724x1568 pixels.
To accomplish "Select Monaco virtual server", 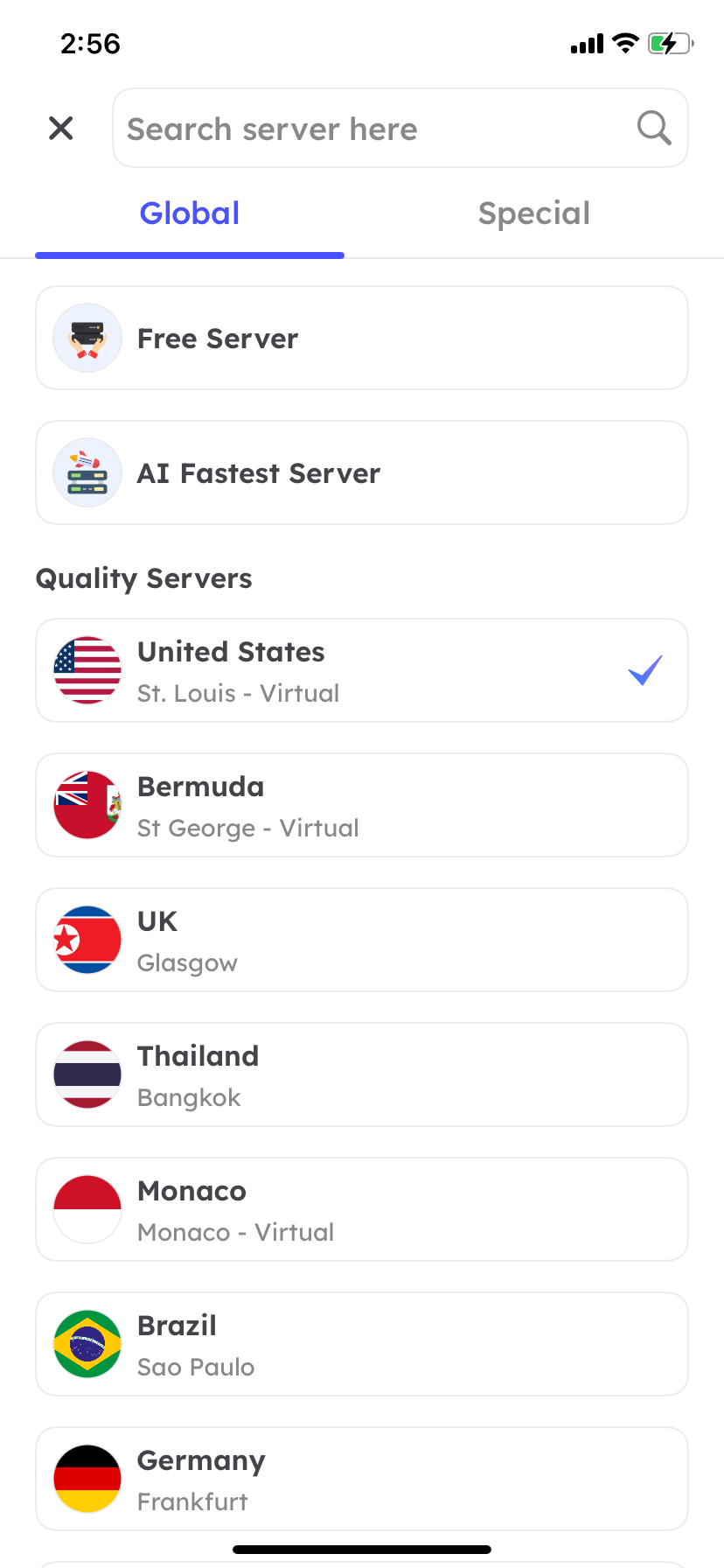I will click(361, 1210).
